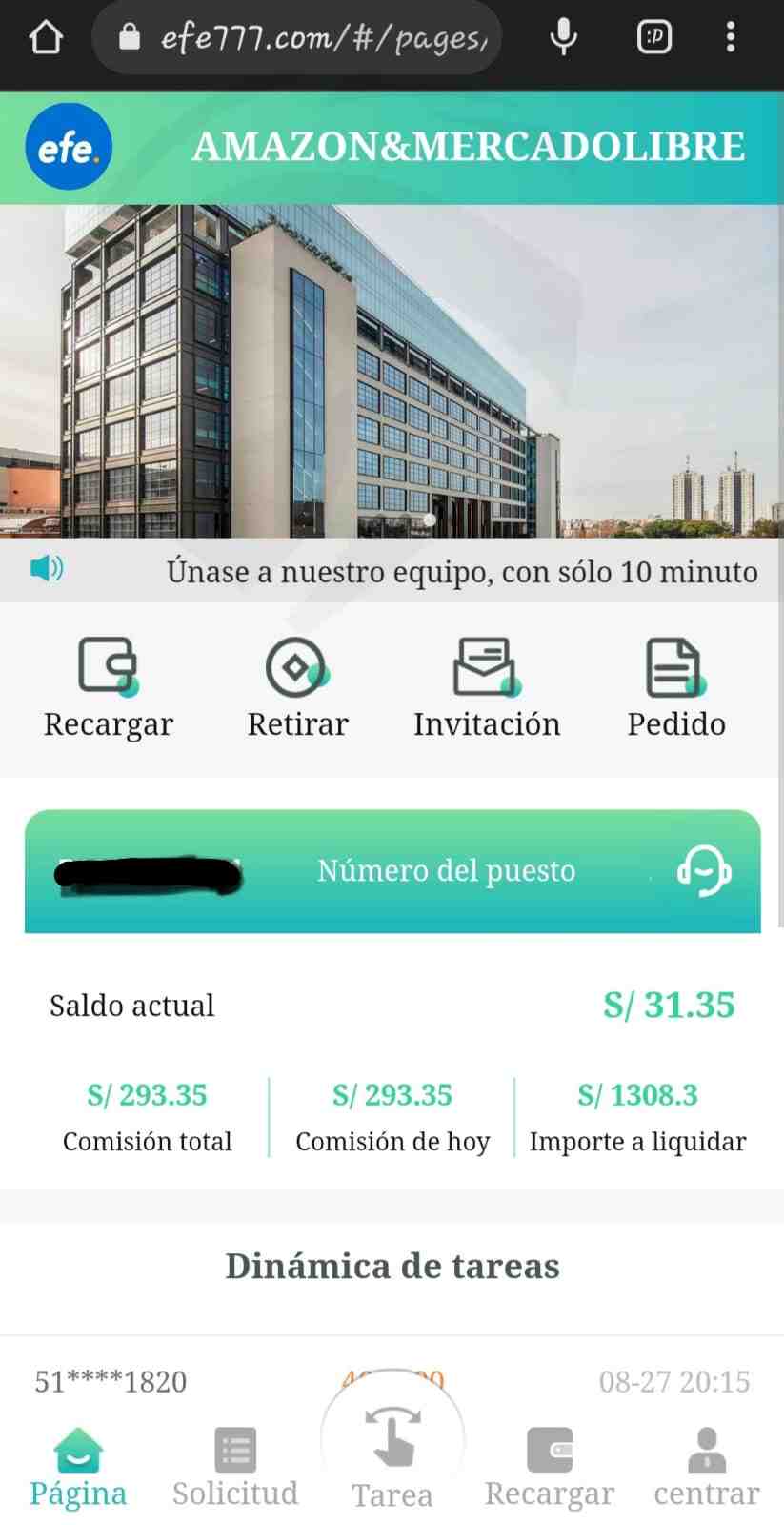784x1525 pixels.
Task: Go to the browser home page
Action: tap(46, 38)
